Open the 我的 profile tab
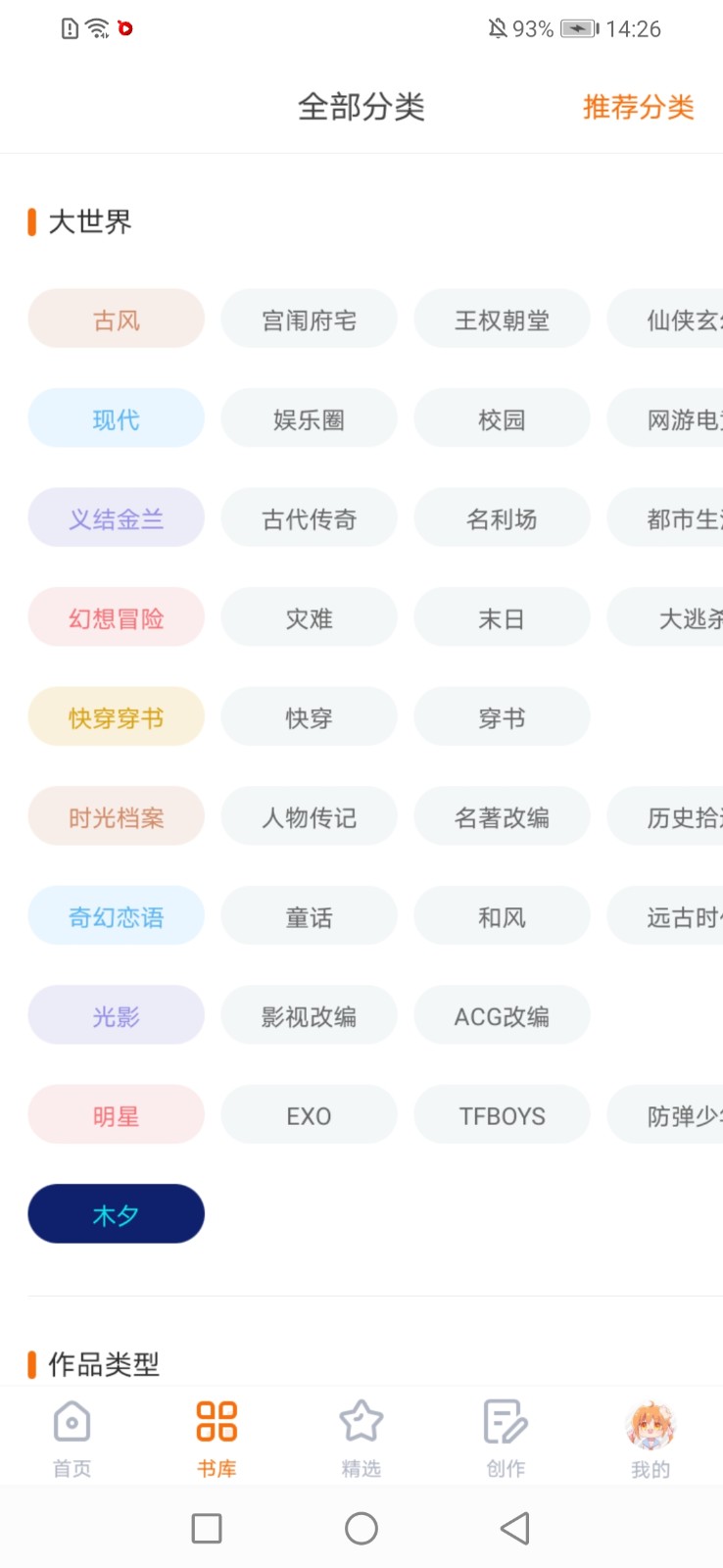Image resolution: width=723 pixels, height=1568 pixels. (x=651, y=1439)
